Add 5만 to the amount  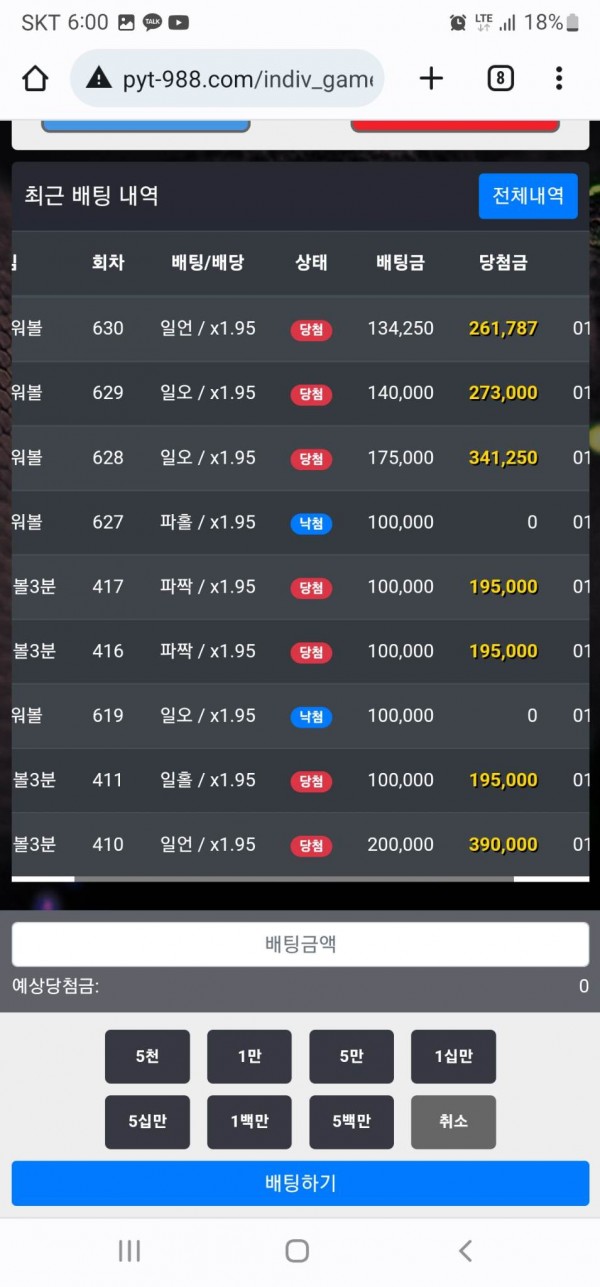point(351,1057)
